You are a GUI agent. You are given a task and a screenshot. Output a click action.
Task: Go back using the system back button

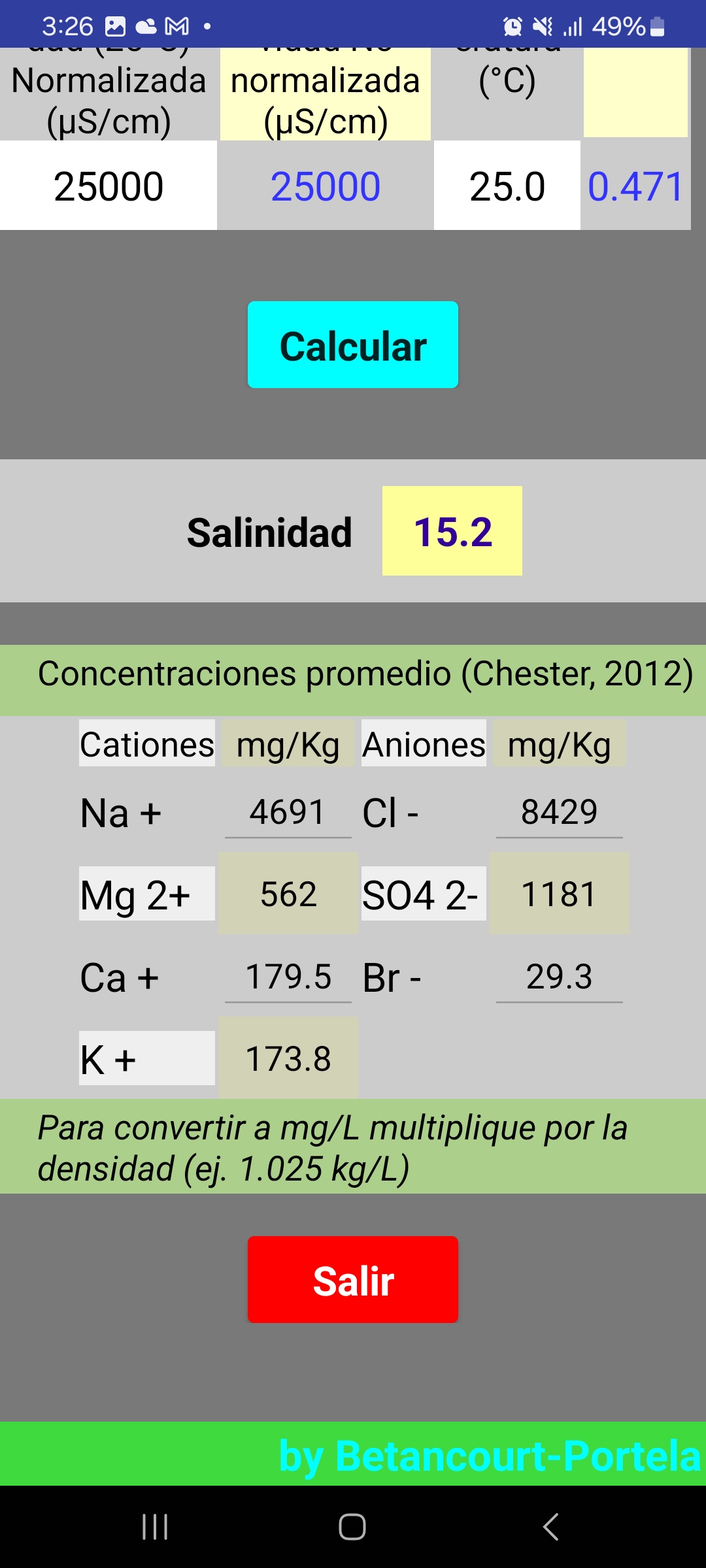coord(550,1527)
